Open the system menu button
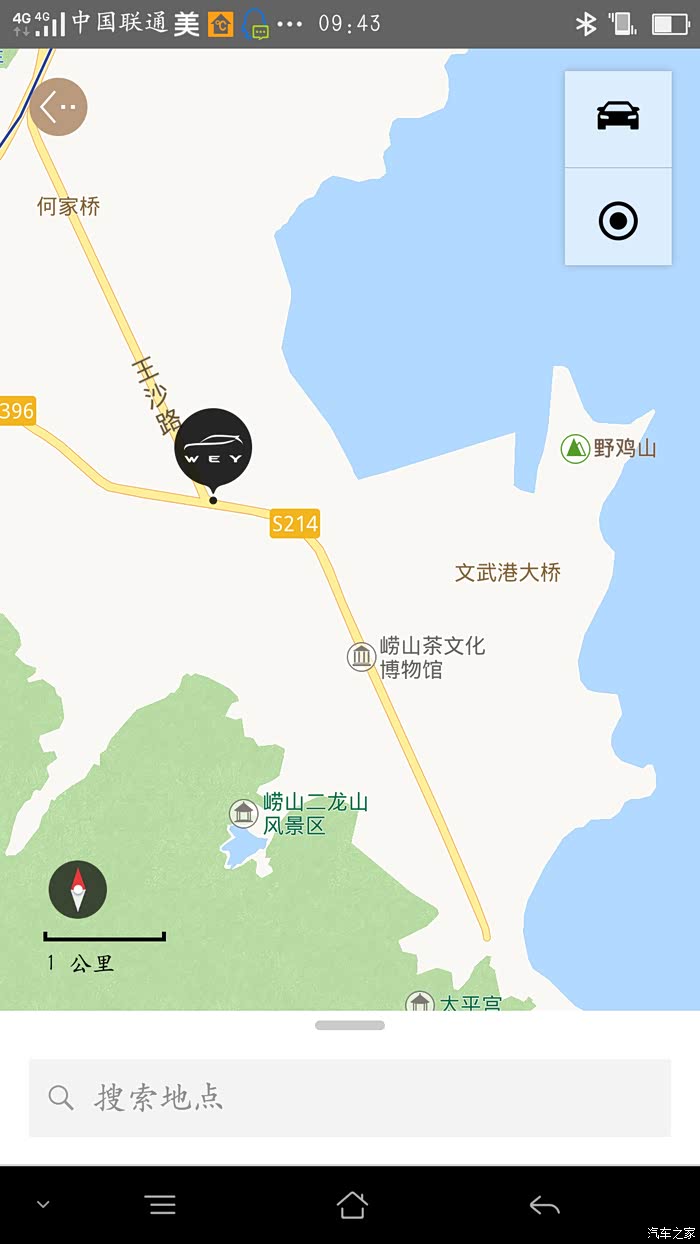 click(160, 1205)
